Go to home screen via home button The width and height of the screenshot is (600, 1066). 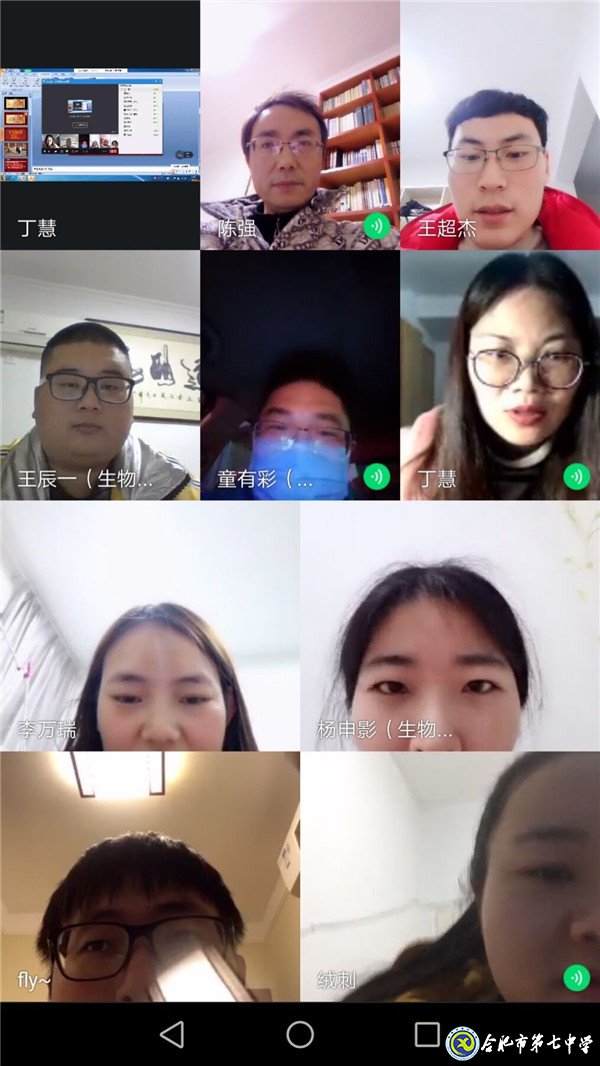point(300,1034)
